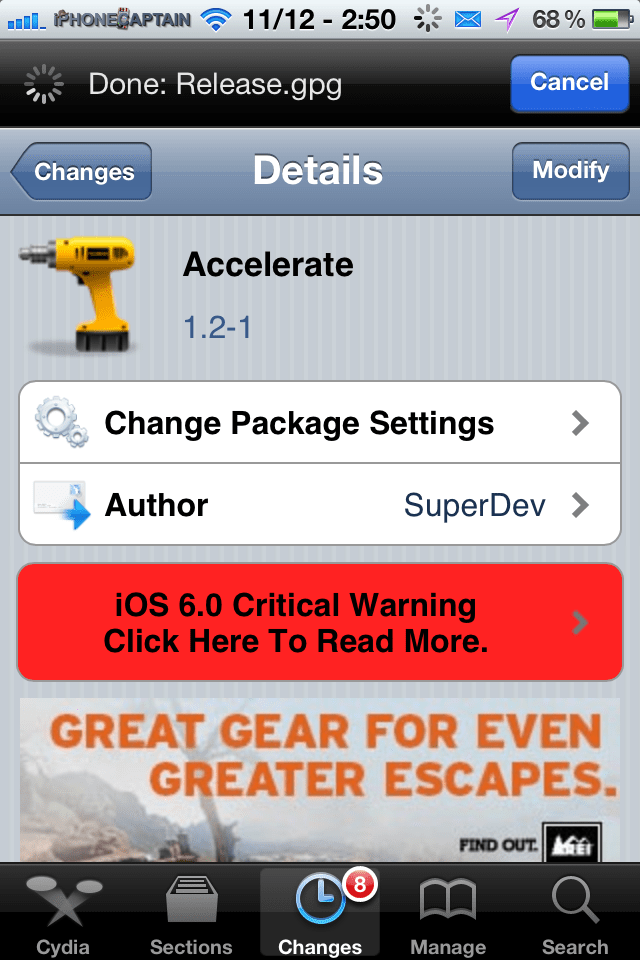Go back to Changes list

[83, 172]
